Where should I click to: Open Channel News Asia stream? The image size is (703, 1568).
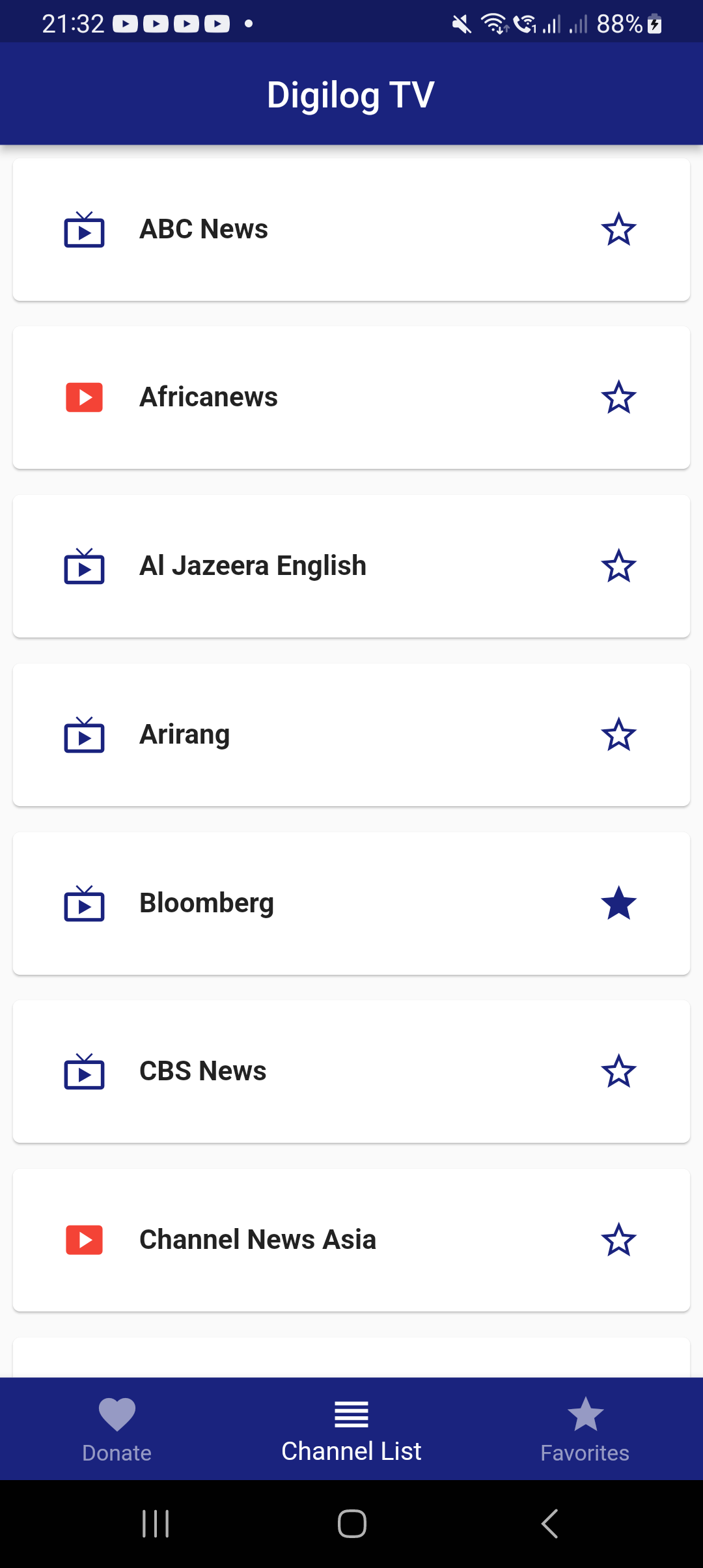258,1240
